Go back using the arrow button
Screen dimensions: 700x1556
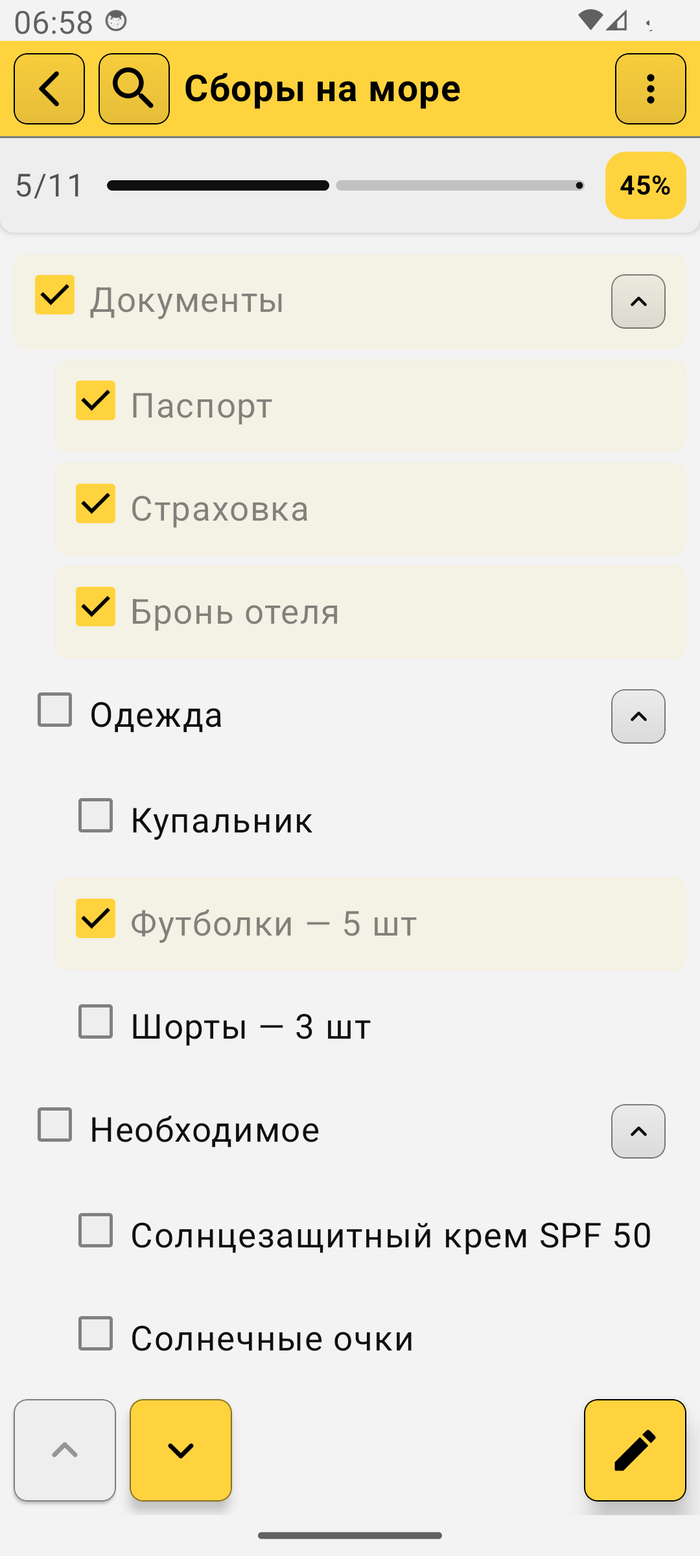[x=49, y=89]
